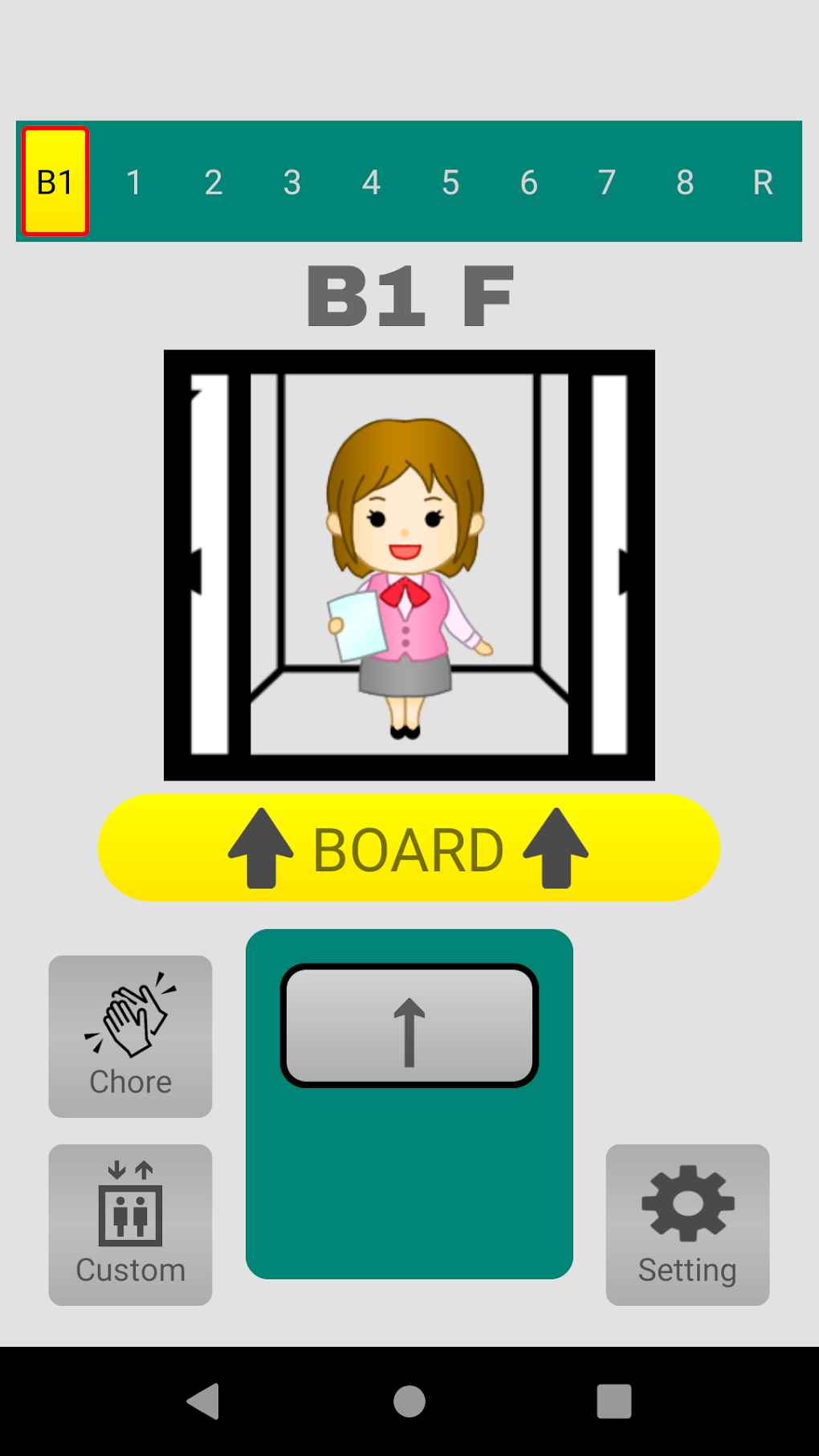
Task: Select floor 2 in the floor bar
Action: pyautogui.click(x=213, y=182)
